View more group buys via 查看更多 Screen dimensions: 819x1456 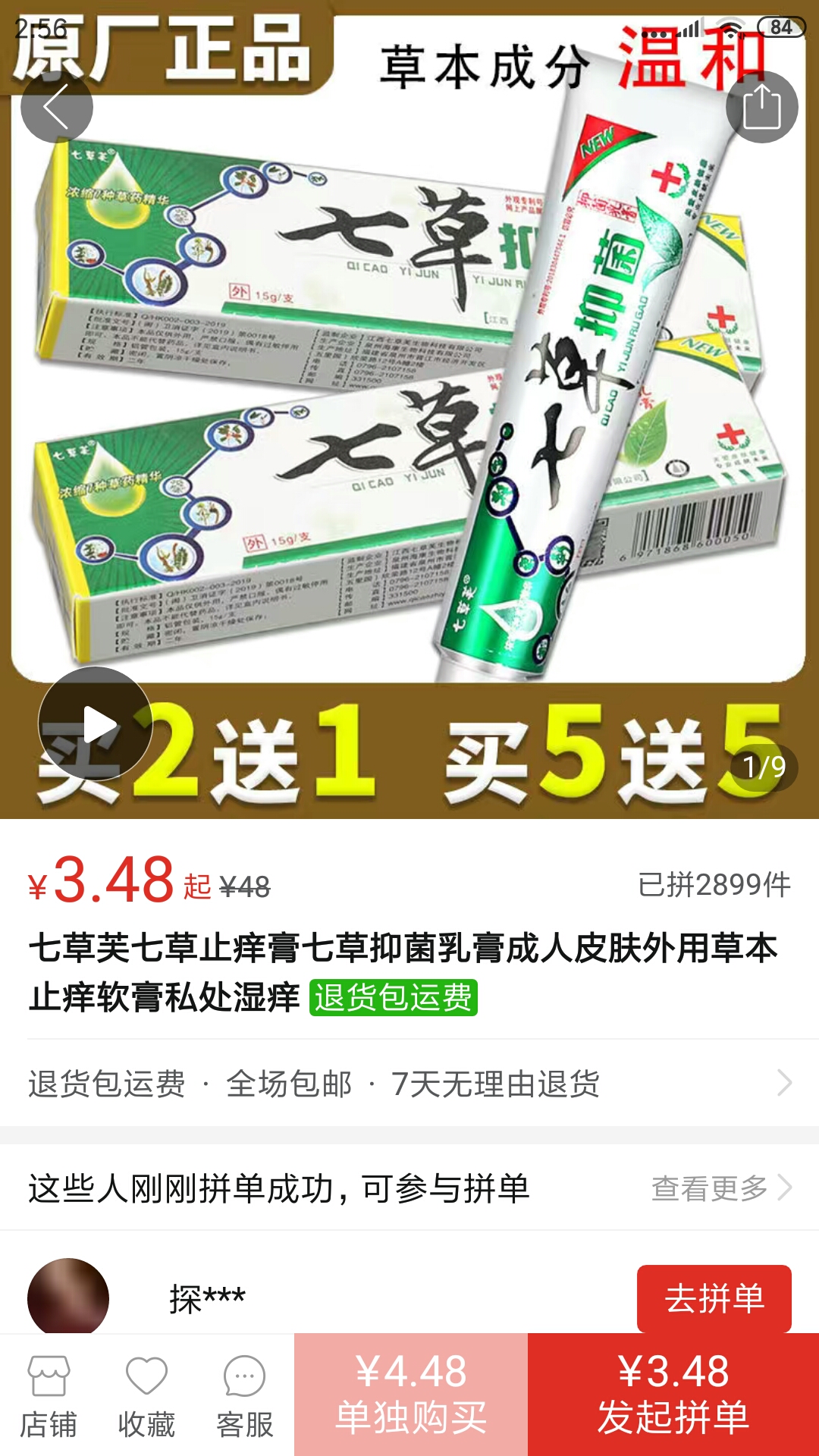(x=721, y=1188)
